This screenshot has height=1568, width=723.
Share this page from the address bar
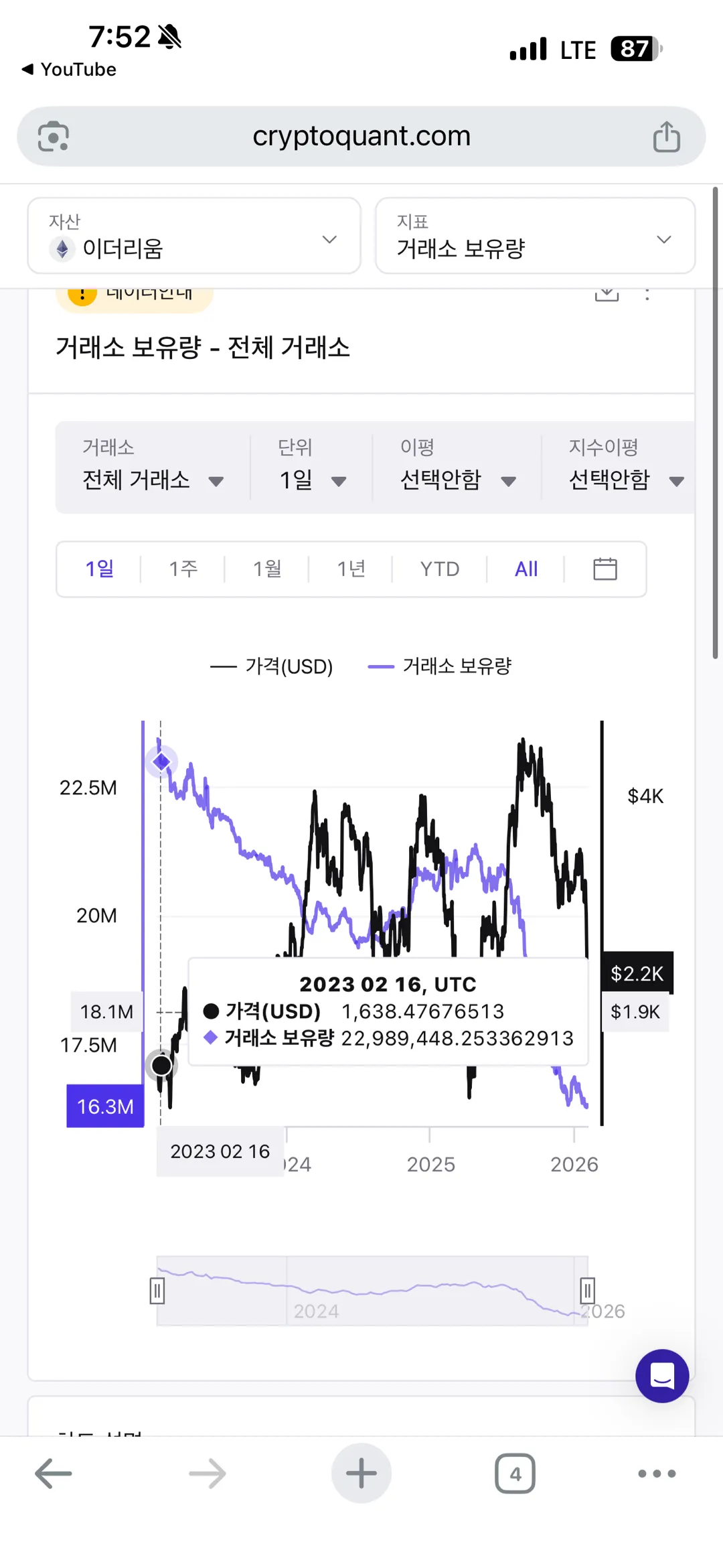pos(666,137)
